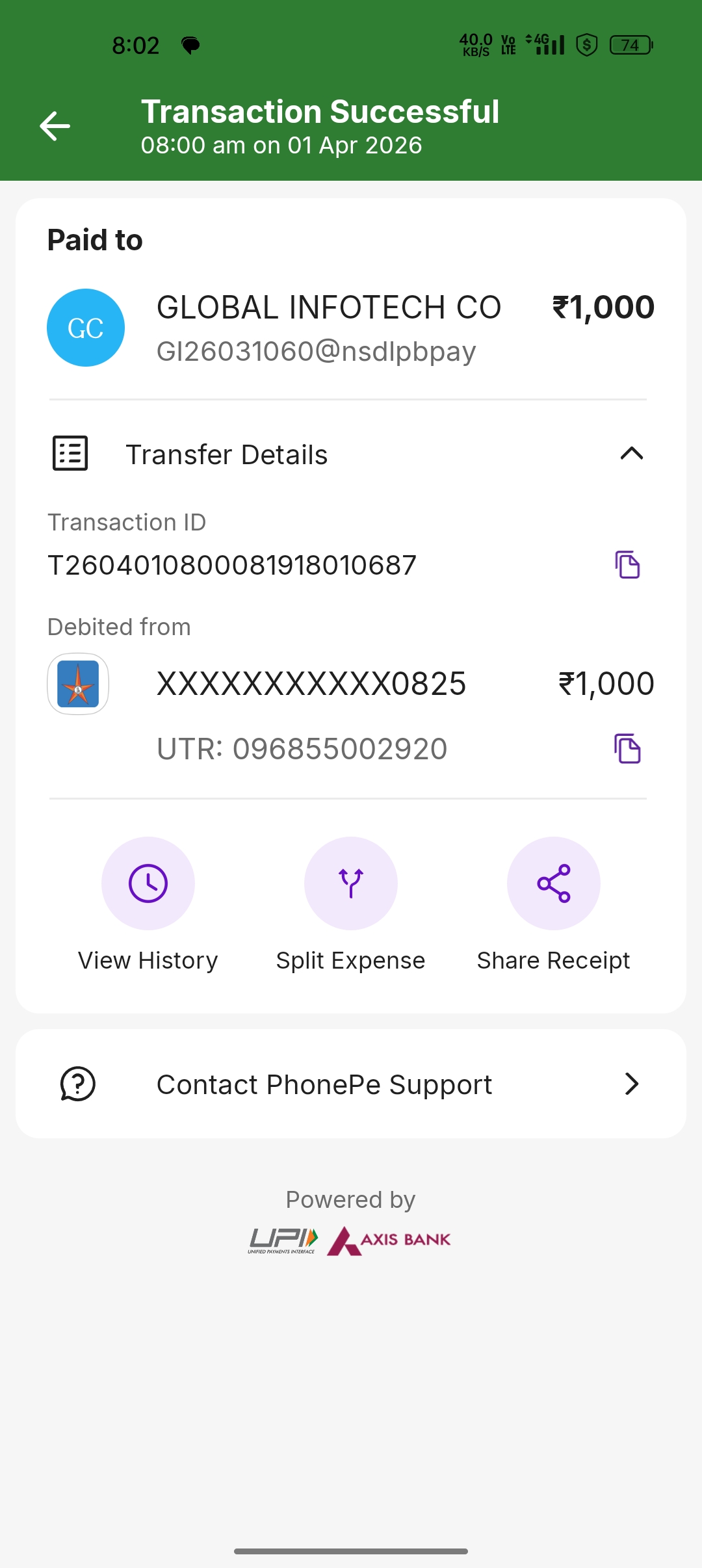Tap View History
Viewport: 702px width, 1568px height.
click(148, 883)
